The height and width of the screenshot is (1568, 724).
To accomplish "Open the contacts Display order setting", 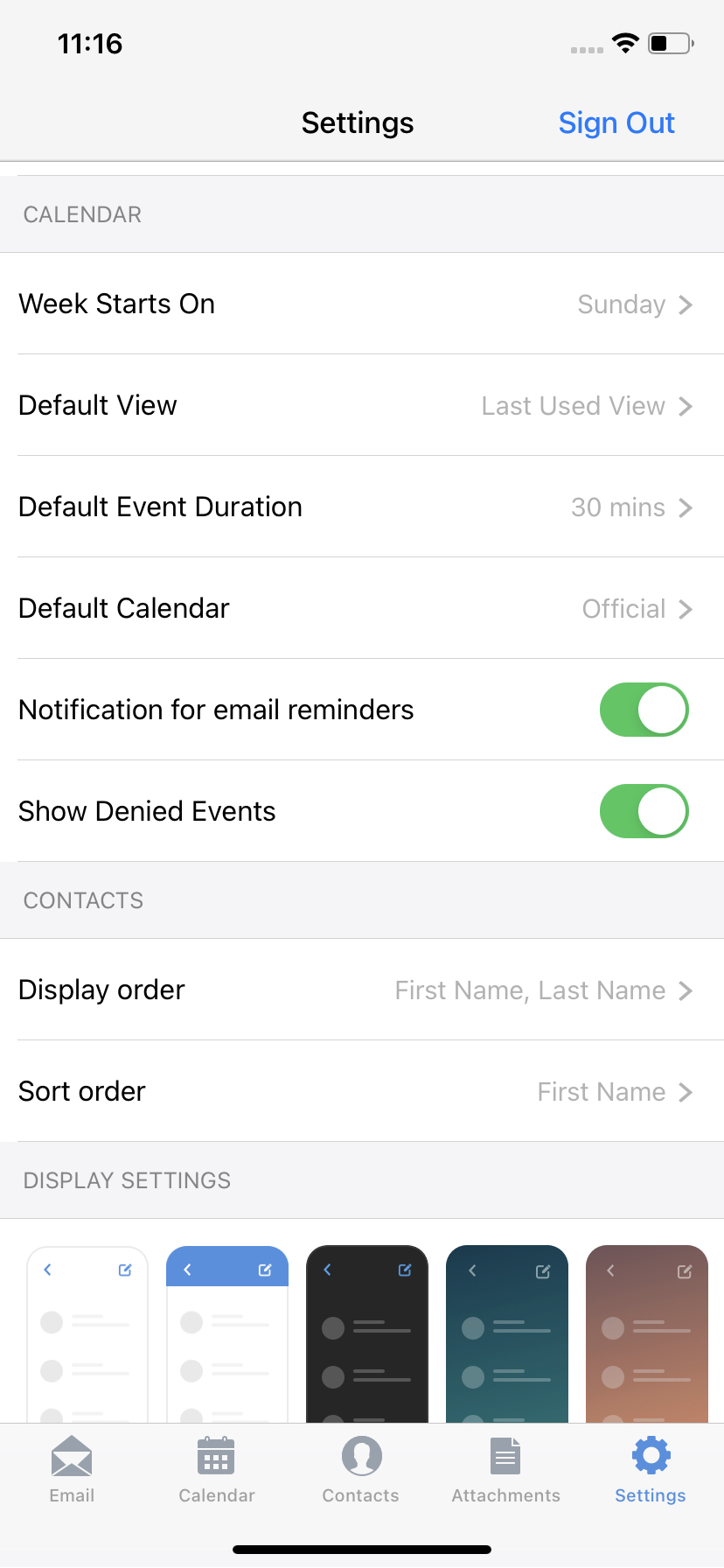I will 362,990.
